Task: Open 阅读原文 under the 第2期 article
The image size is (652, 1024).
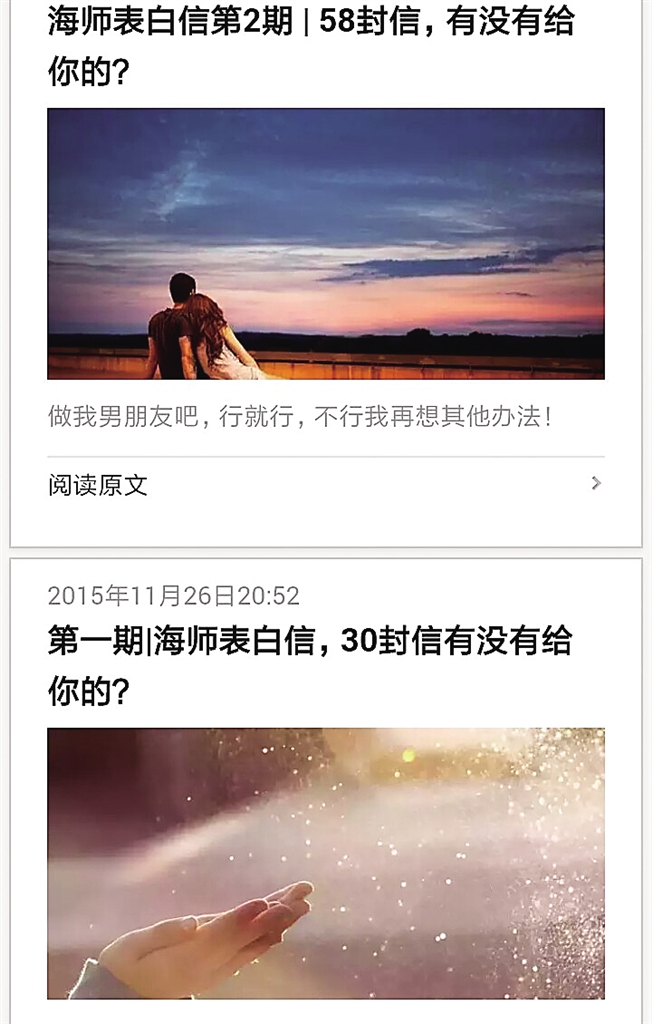Action: (x=98, y=486)
